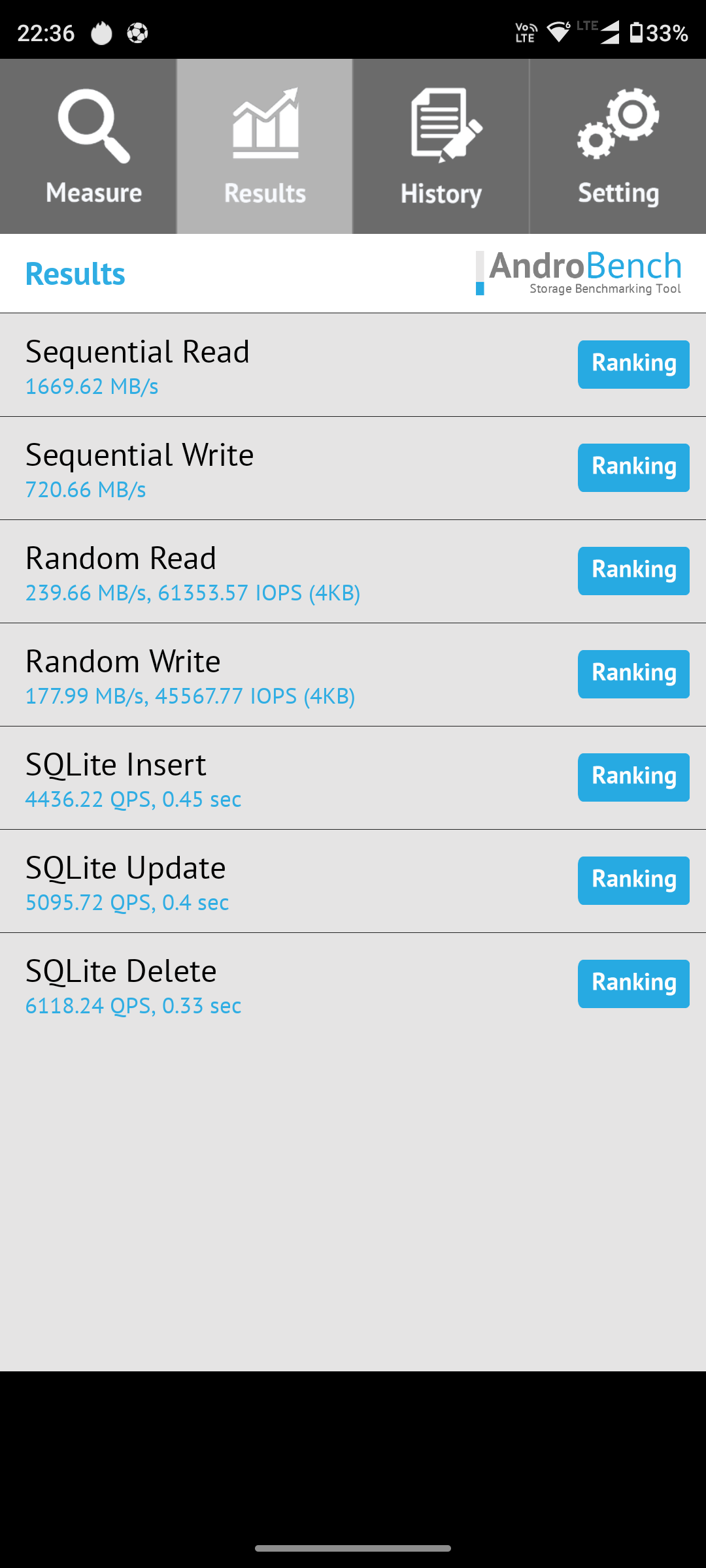
Task: Show Ranking for Random Read
Action: point(633,571)
